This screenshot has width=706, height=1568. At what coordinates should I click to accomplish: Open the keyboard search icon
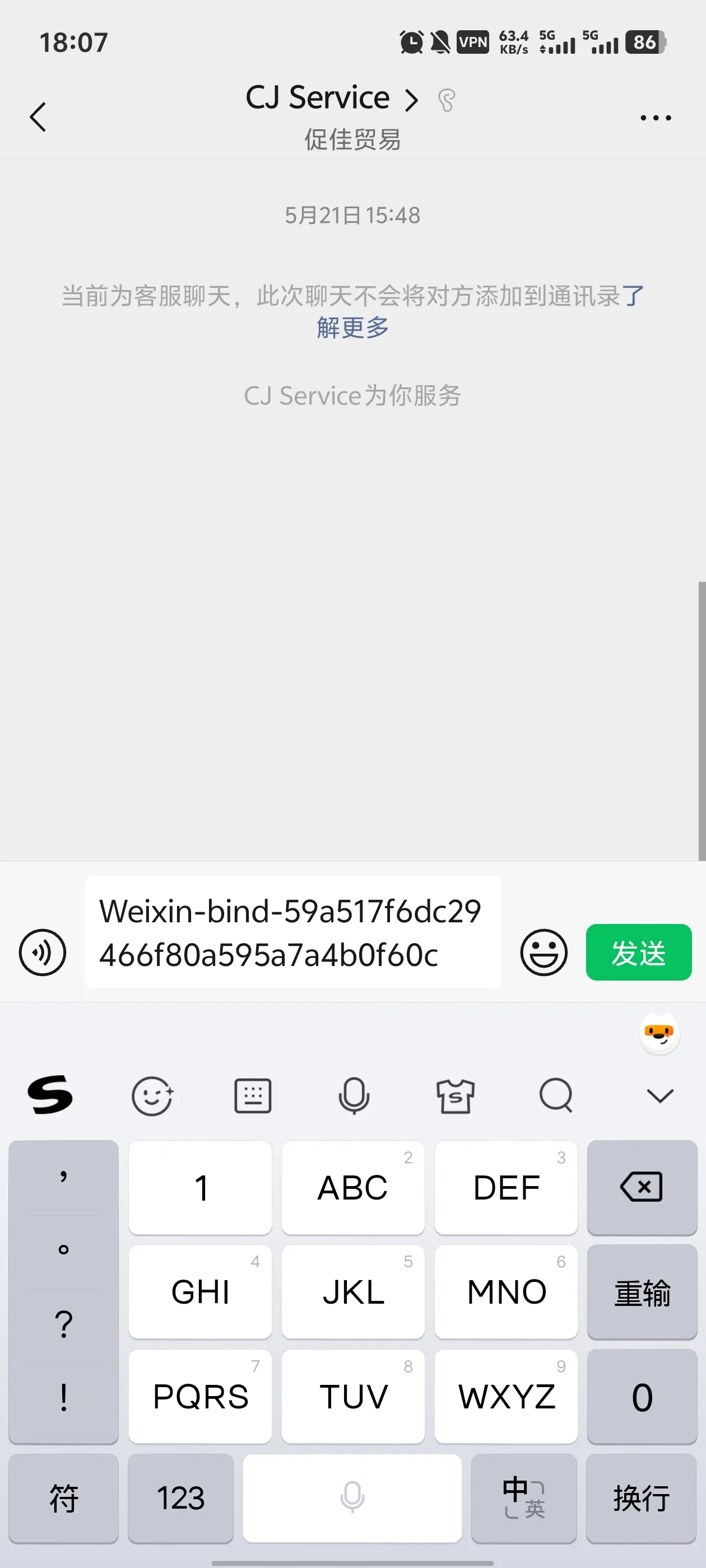[556, 1096]
